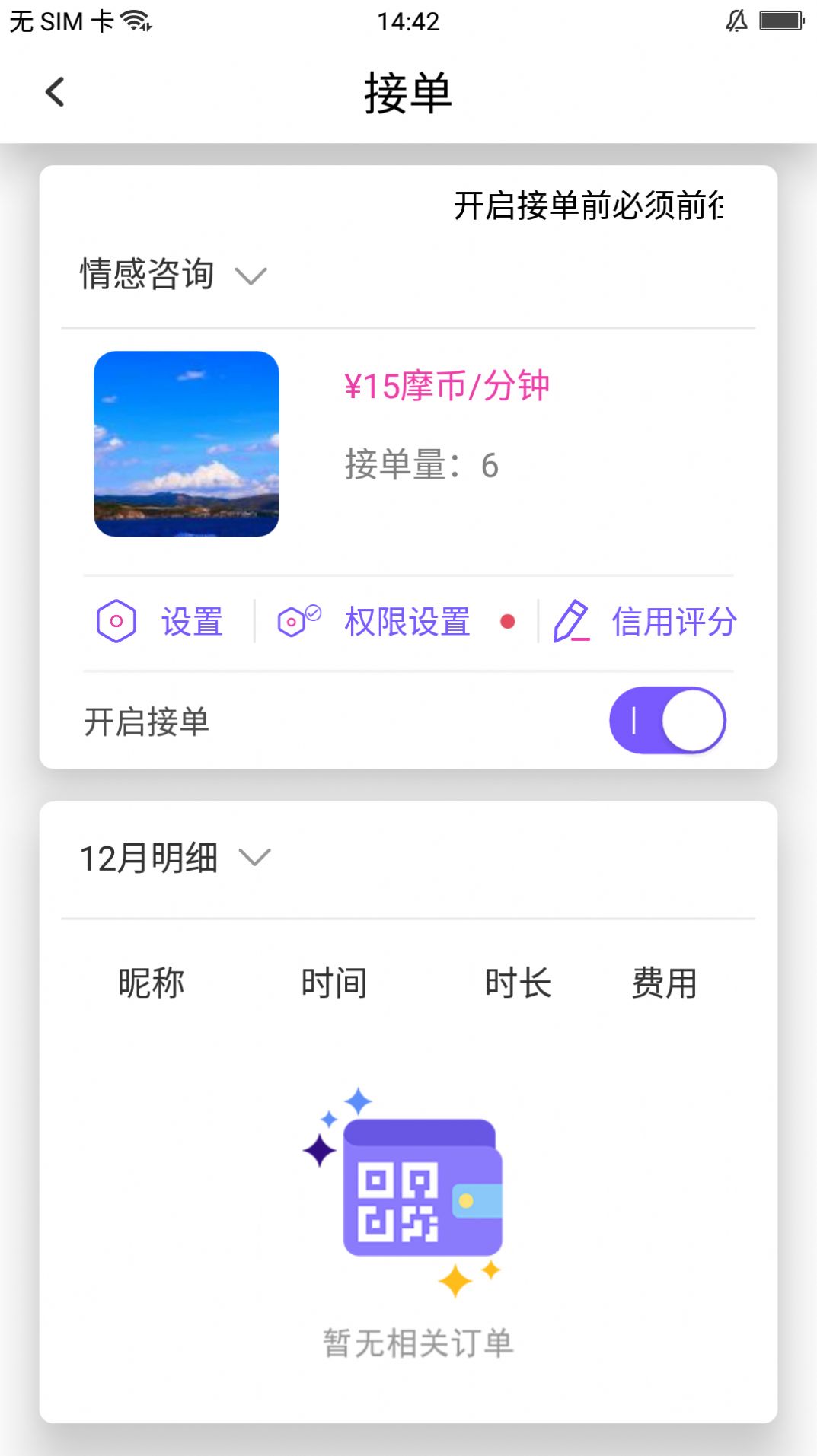Click the 设置 settings label
Viewport: 817px width, 1456px height.
tap(192, 621)
